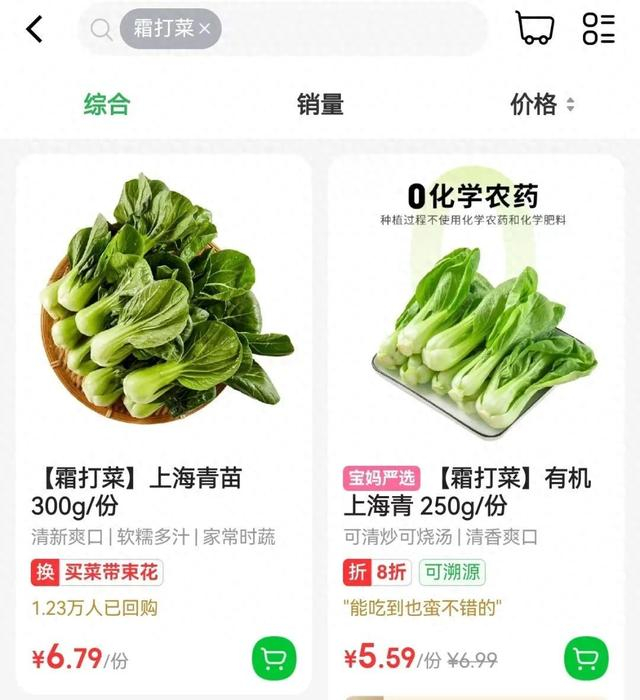Viewport: 640px width, 700px height.
Task: Remove the 霜打菜 search chip
Action: tap(205, 30)
